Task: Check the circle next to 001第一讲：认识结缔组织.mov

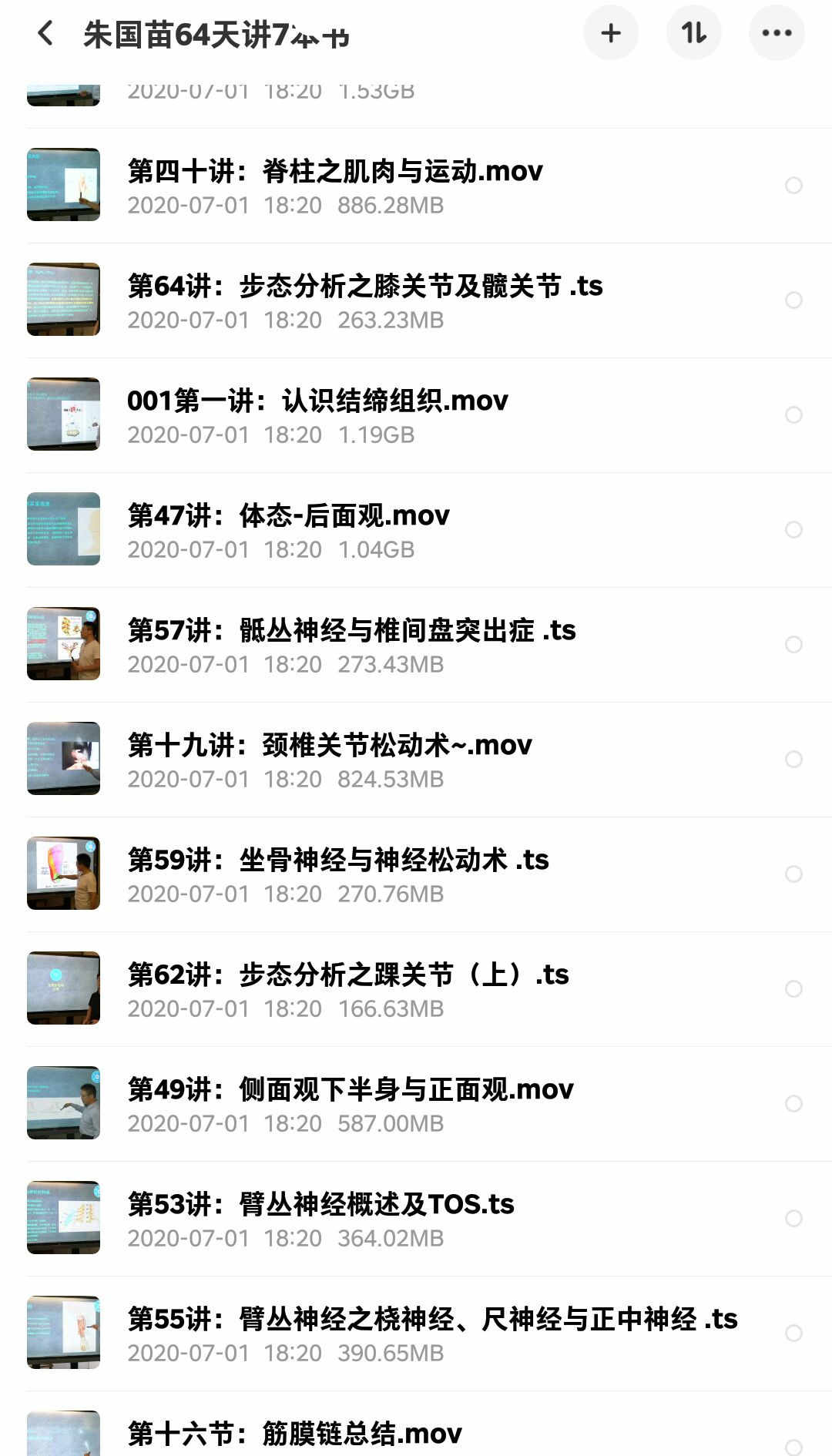Action: pos(792,415)
